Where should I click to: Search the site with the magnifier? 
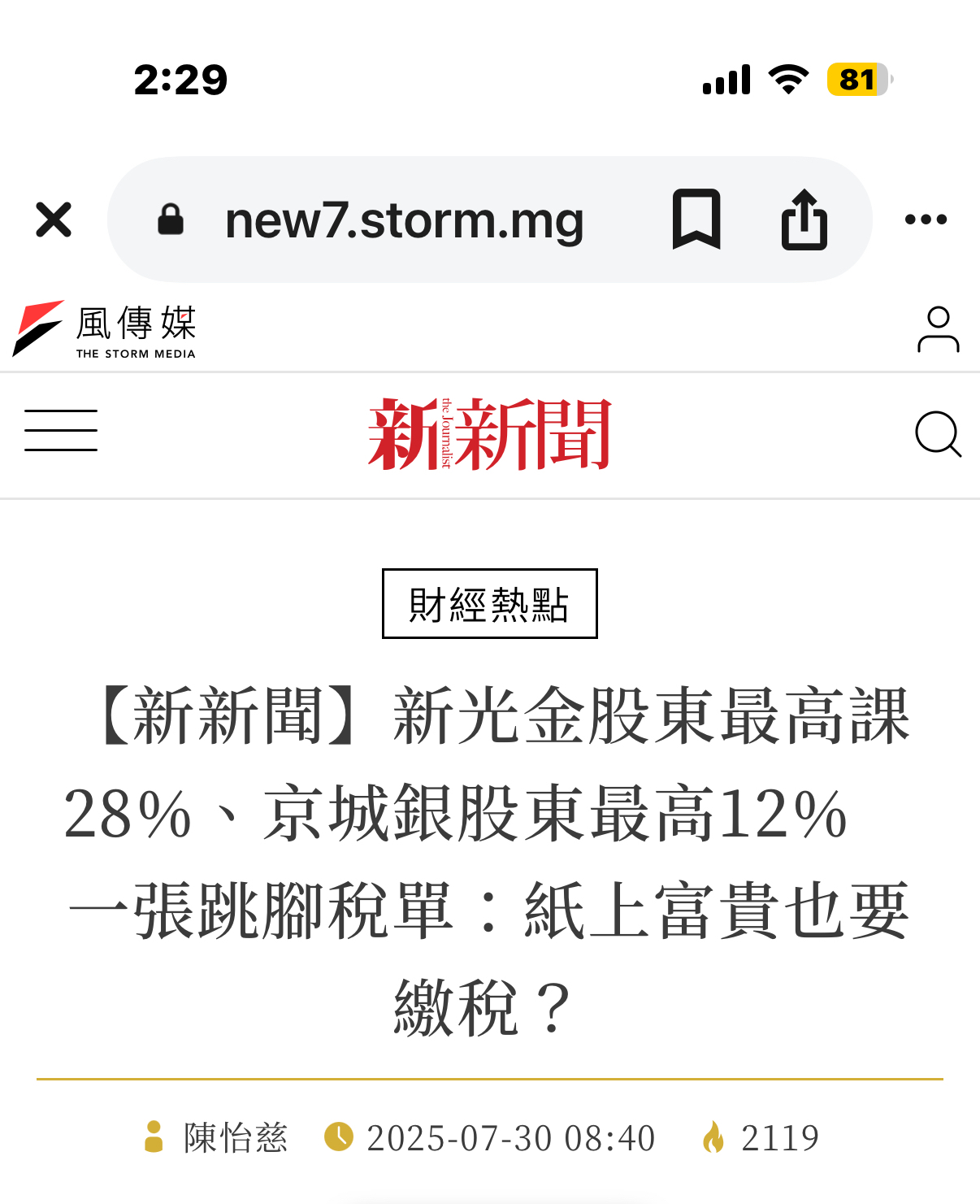coord(938,434)
